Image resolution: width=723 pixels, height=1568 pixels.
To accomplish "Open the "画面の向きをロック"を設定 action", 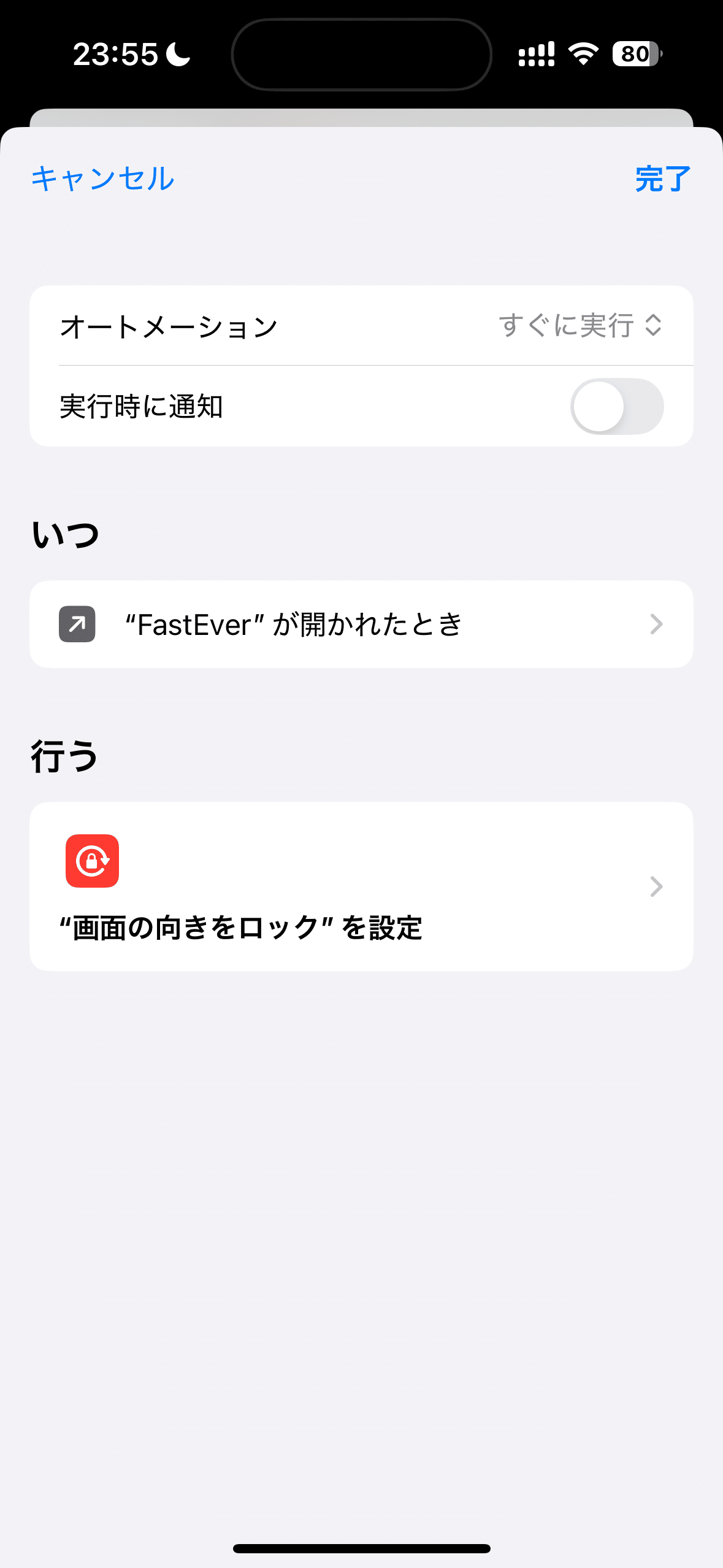I will point(361,886).
